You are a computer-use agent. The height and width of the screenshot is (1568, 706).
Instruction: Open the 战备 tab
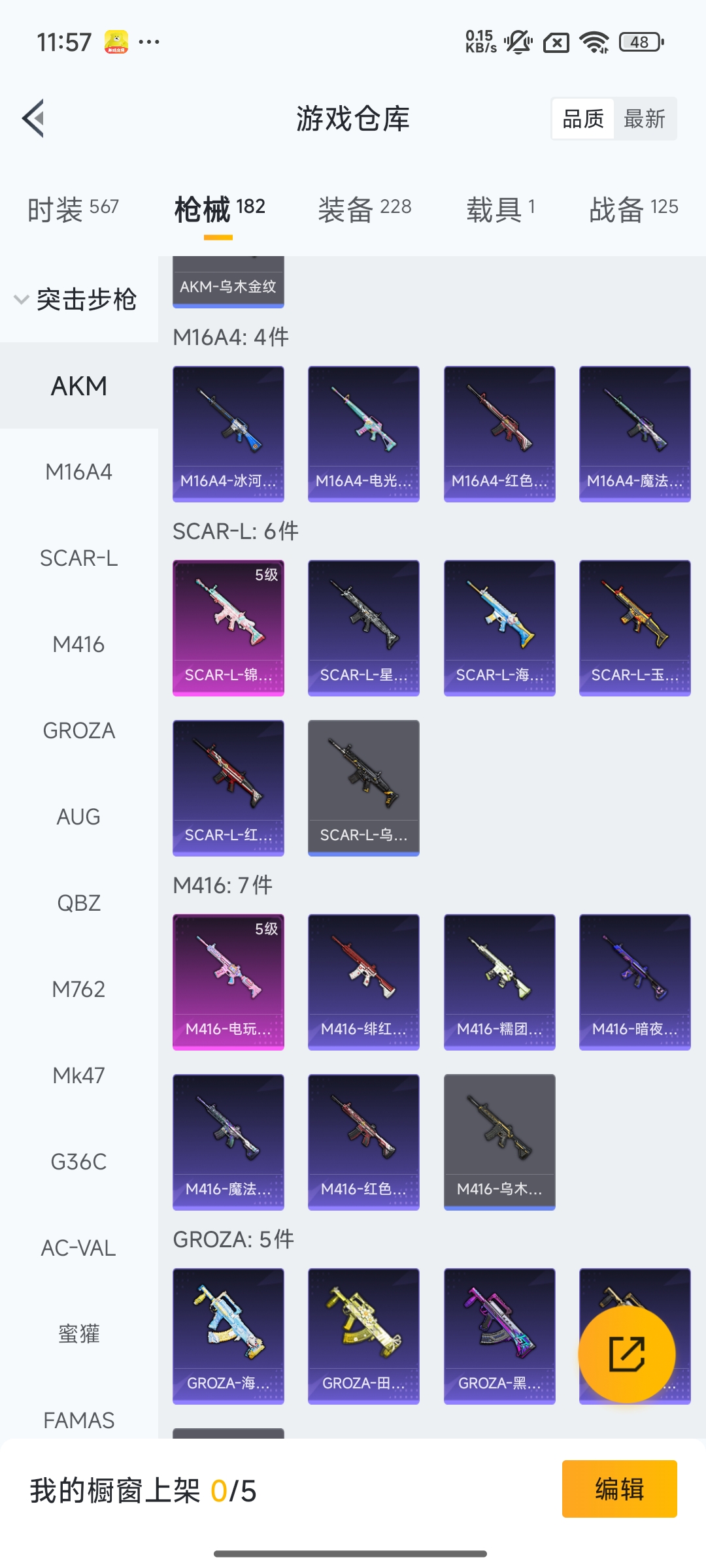[x=633, y=209]
